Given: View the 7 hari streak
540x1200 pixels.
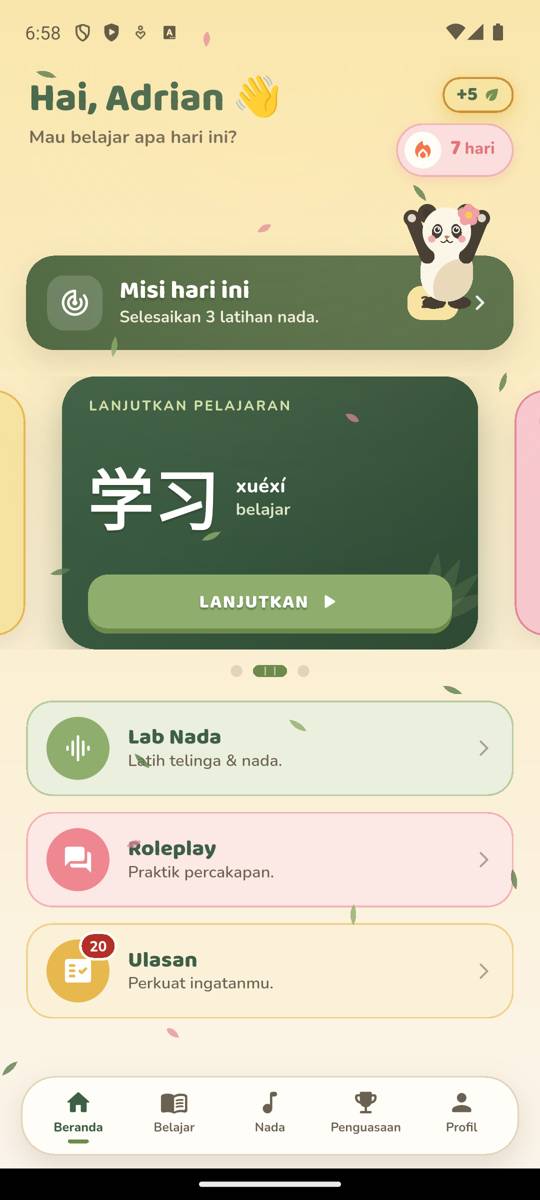Looking at the screenshot, I should pyautogui.click(x=455, y=150).
